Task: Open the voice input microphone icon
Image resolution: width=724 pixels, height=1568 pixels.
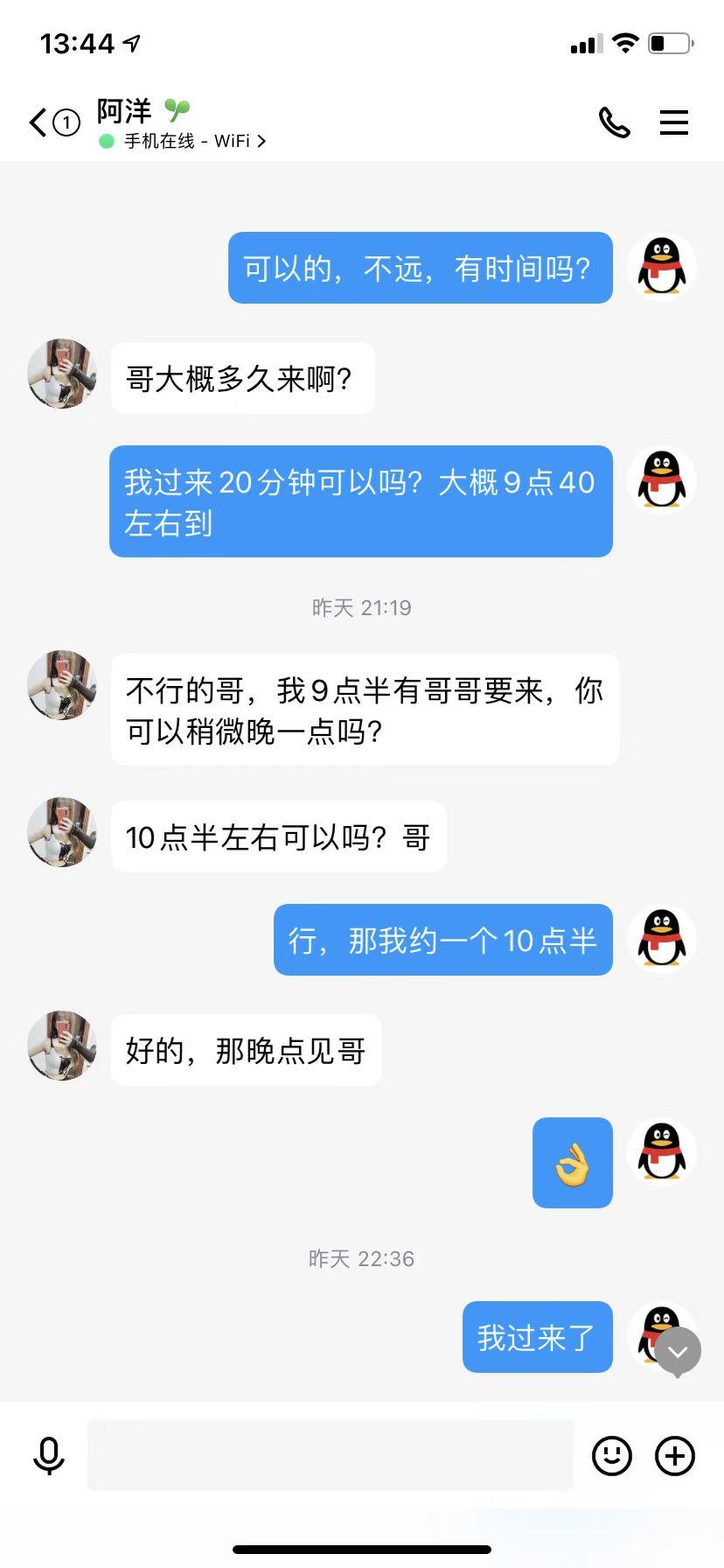Action: [49, 1455]
